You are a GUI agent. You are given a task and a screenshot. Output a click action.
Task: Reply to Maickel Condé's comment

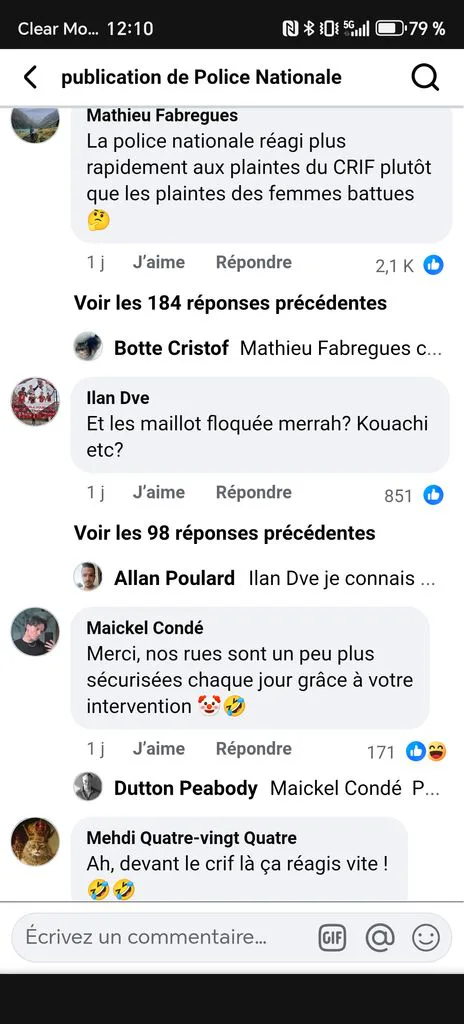[x=254, y=748]
